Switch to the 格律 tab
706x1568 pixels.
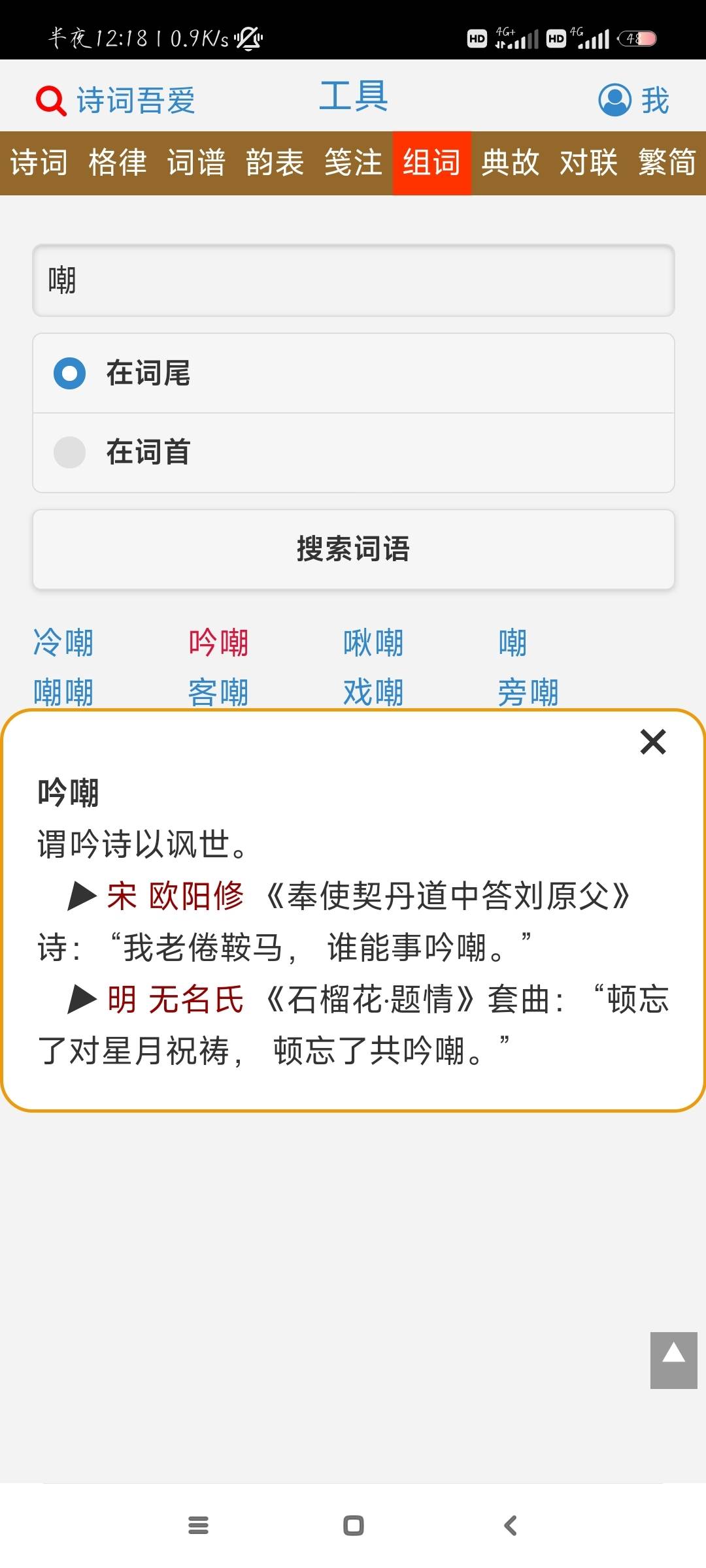[x=118, y=163]
